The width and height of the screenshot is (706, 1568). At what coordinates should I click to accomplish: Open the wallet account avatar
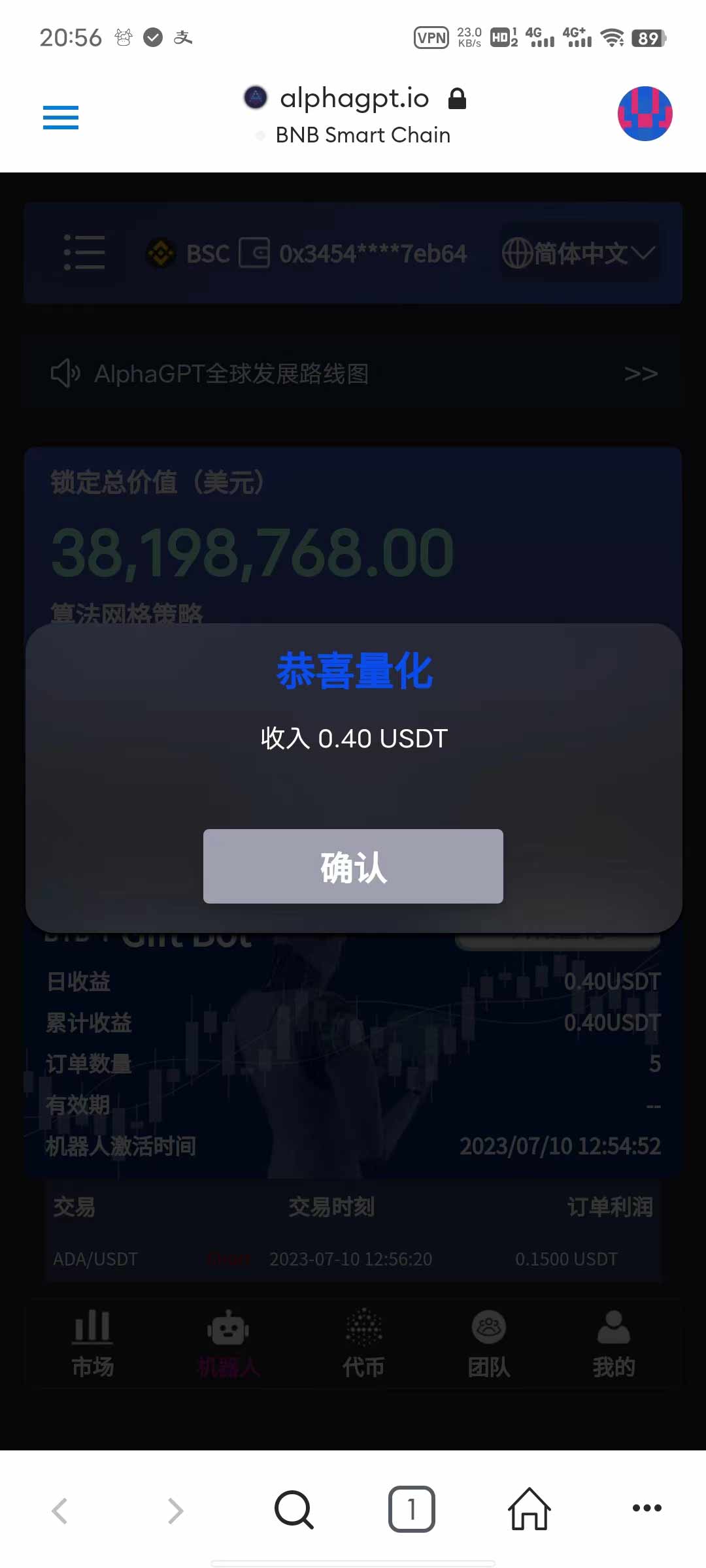click(645, 114)
